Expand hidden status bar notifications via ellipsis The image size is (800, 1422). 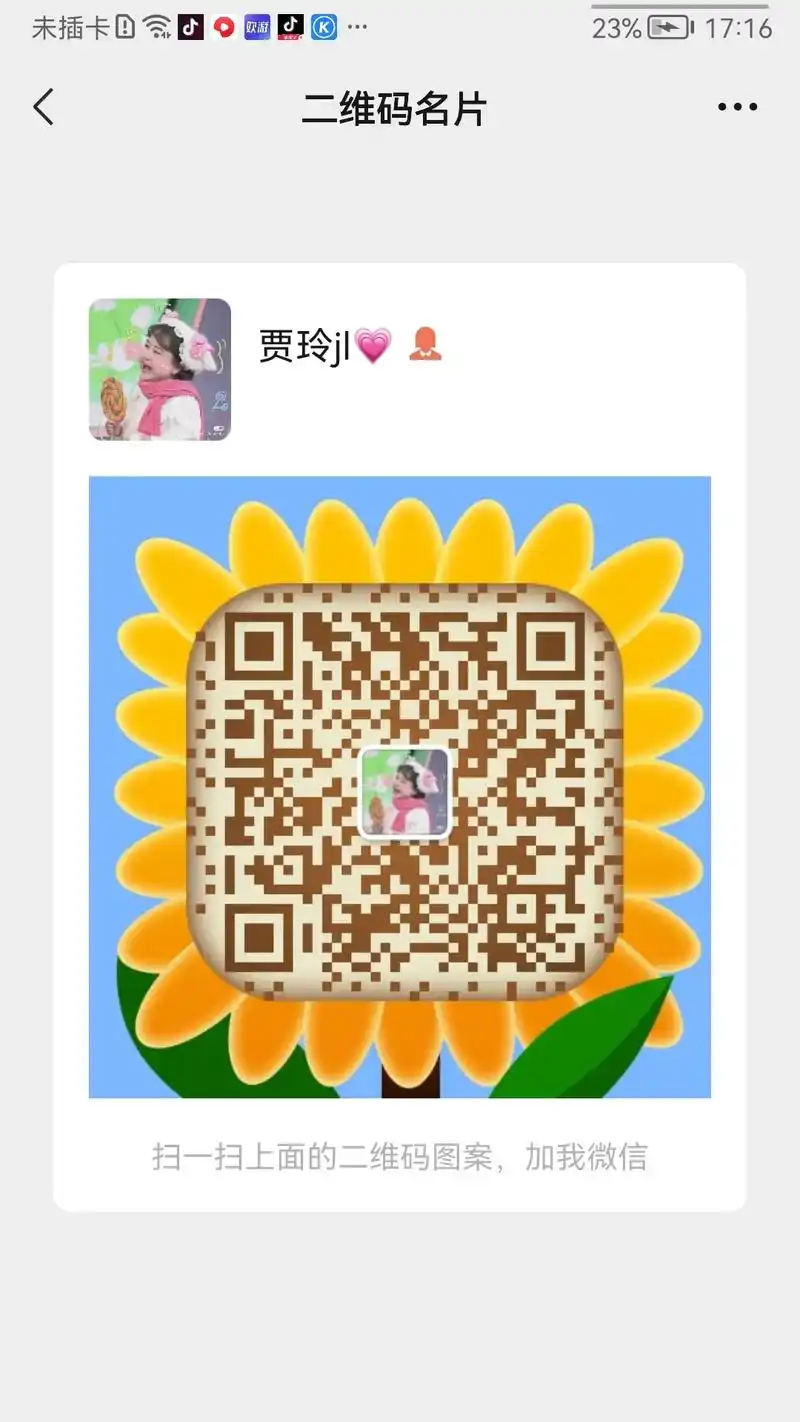click(x=358, y=28)
